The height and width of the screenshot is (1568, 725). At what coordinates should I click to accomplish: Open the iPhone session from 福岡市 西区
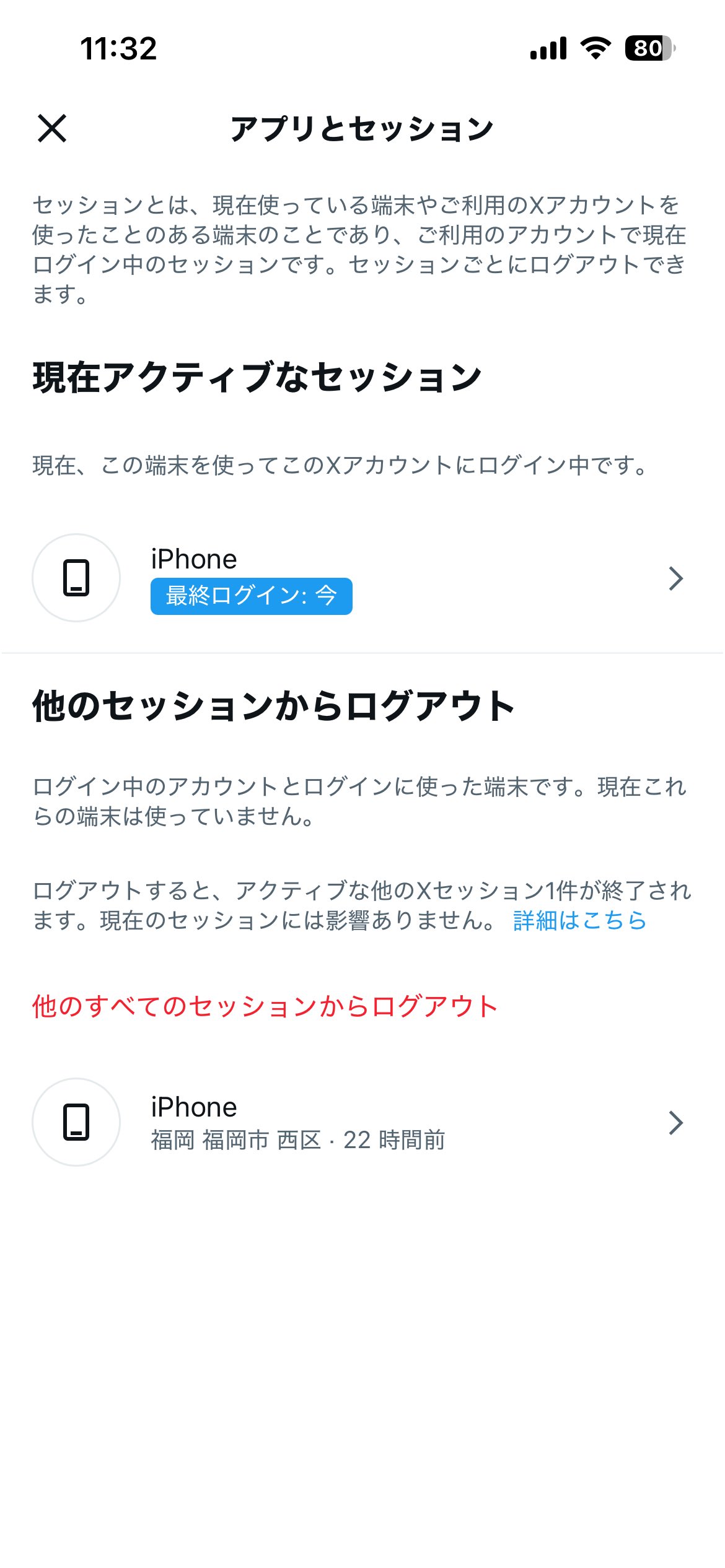pyautogui.click(x=359, y=1122)
